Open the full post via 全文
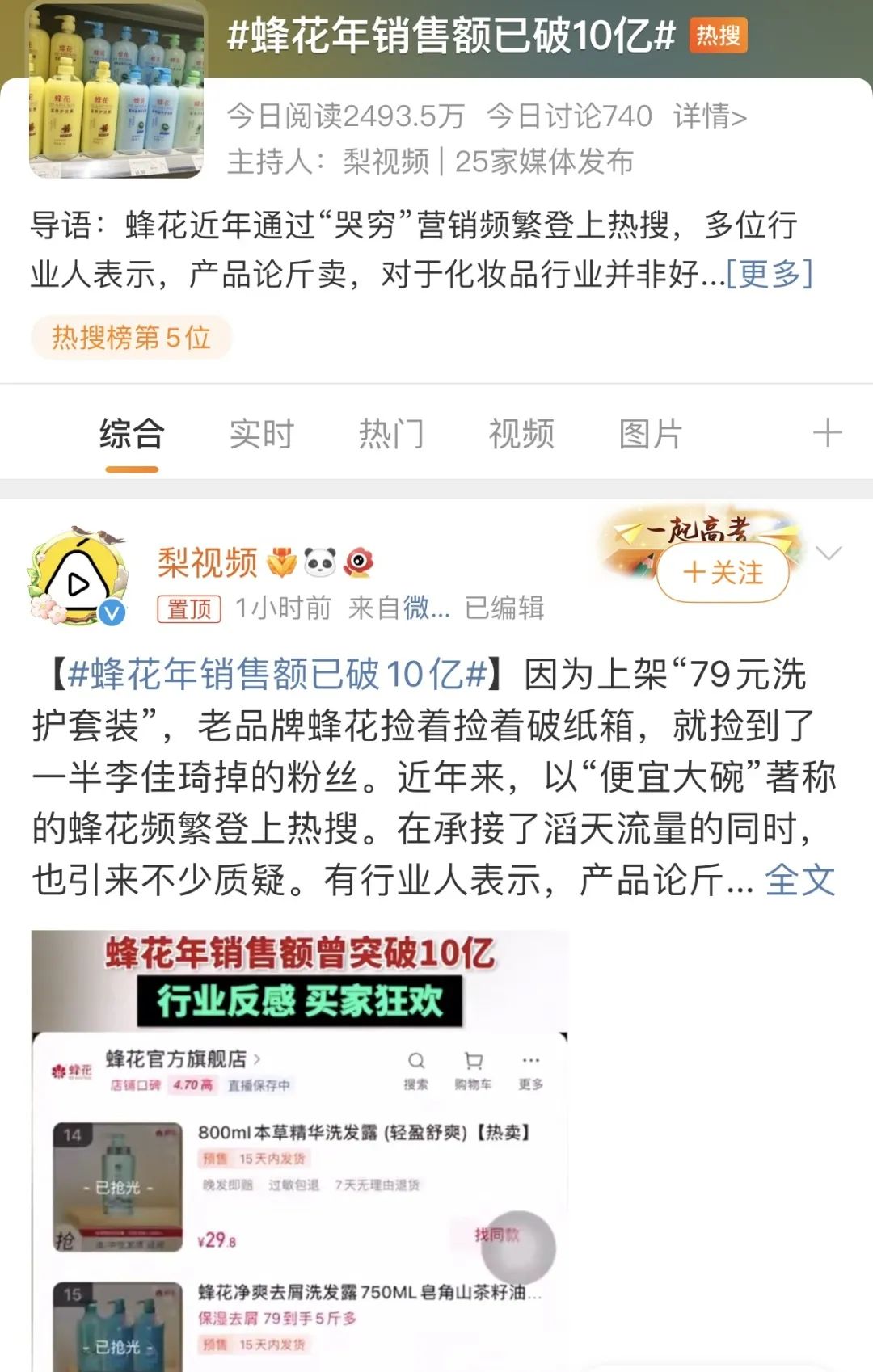The width and height of the screenshot is (873, 1372). tap(799, 879)
